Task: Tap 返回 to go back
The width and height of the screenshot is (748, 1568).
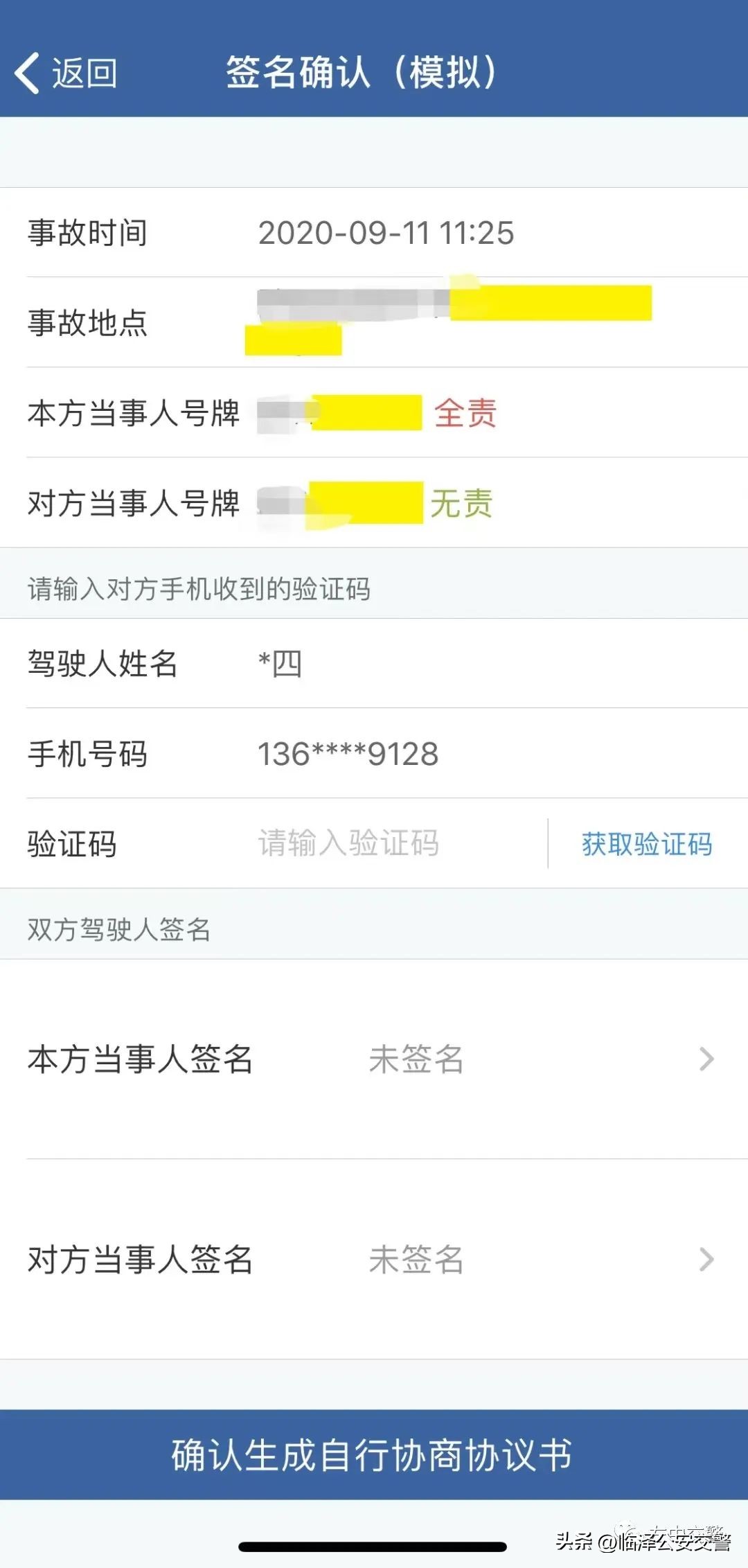Action: (83, 72)
